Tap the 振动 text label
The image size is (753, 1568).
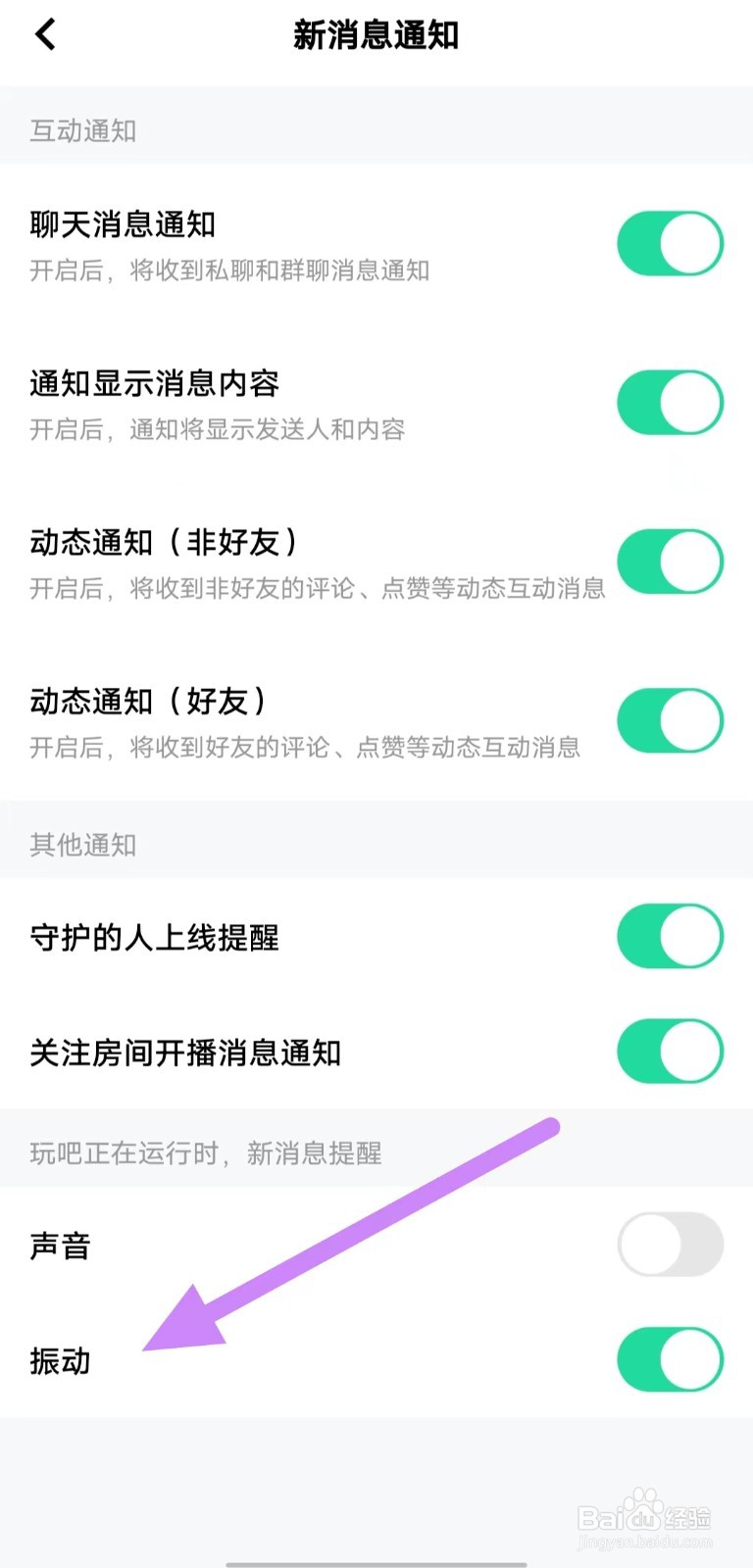click(x=59, y=1360)
